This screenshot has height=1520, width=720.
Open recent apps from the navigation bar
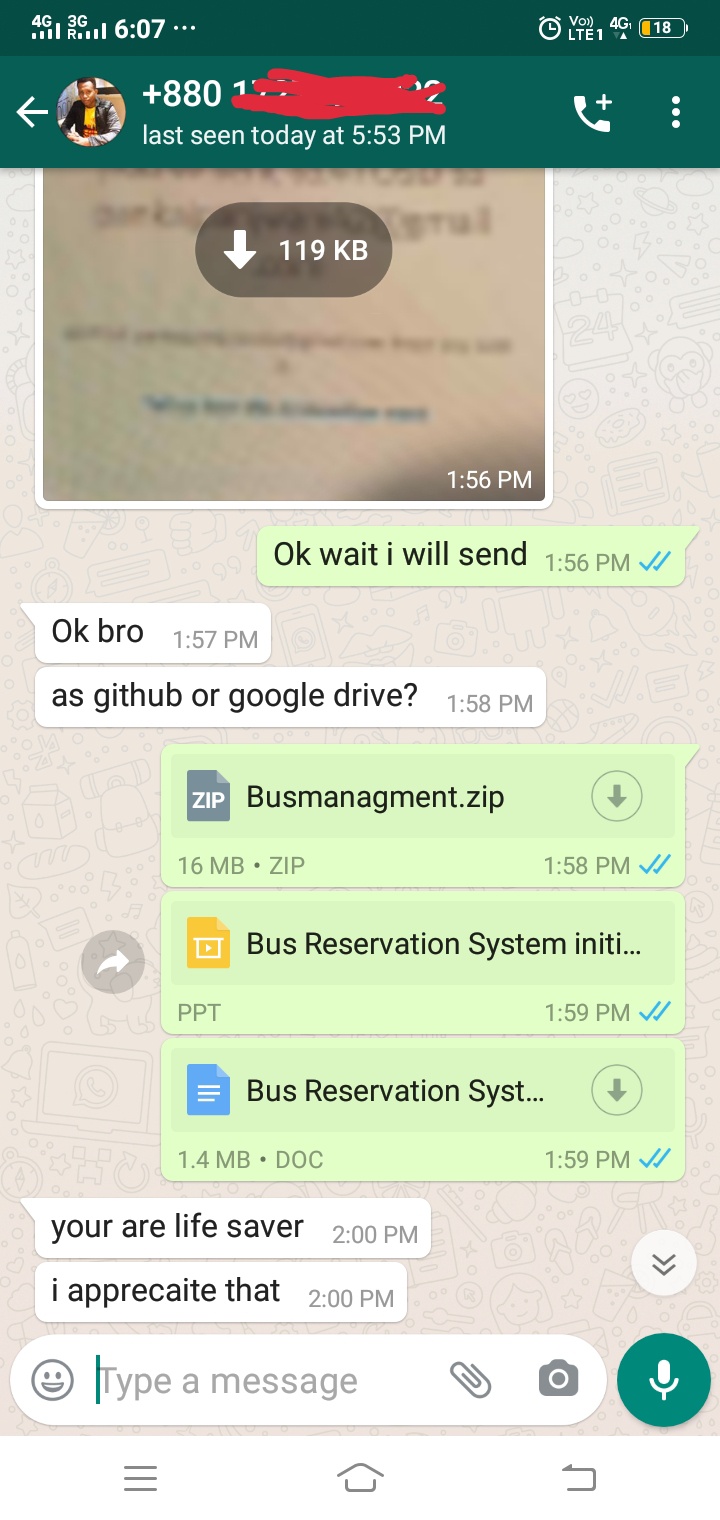(140, 1477)
